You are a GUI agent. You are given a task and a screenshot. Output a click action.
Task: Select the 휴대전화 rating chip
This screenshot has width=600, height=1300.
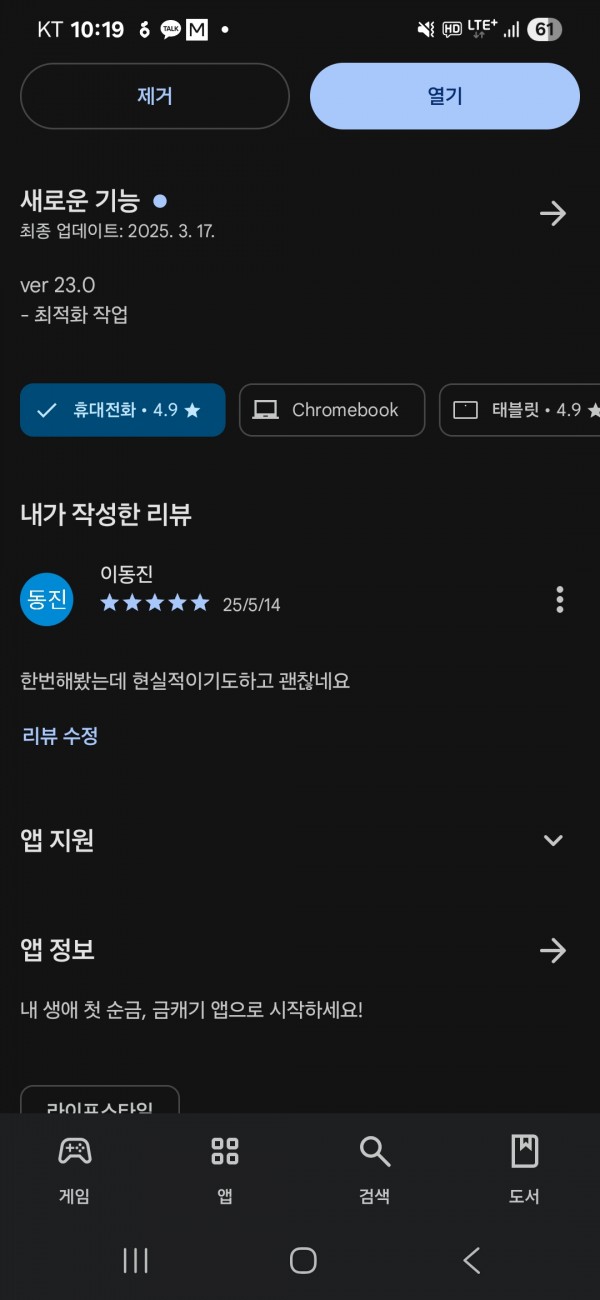click(x=123, y=410)
